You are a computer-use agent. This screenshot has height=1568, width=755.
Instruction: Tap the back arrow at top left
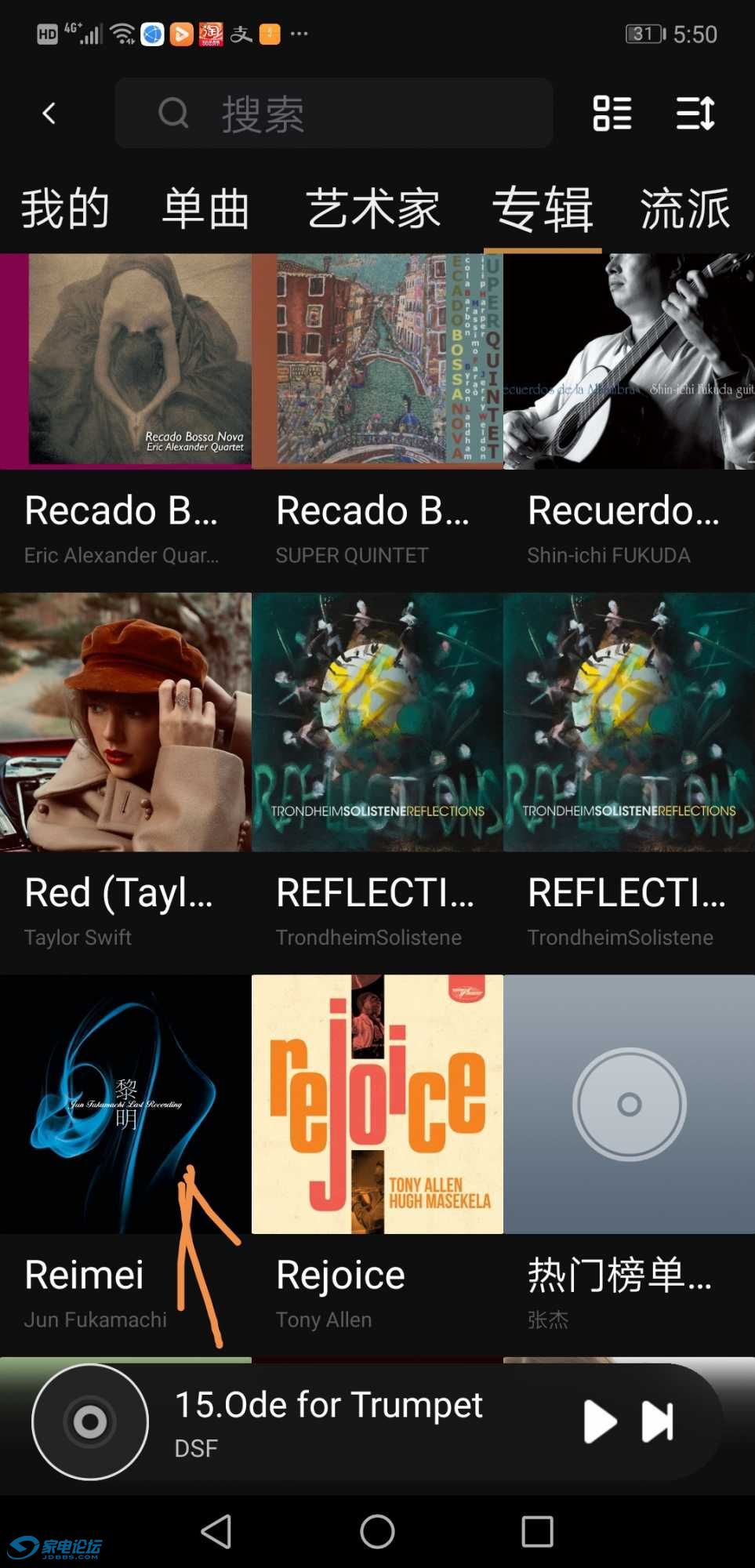[x=49, y=113]
